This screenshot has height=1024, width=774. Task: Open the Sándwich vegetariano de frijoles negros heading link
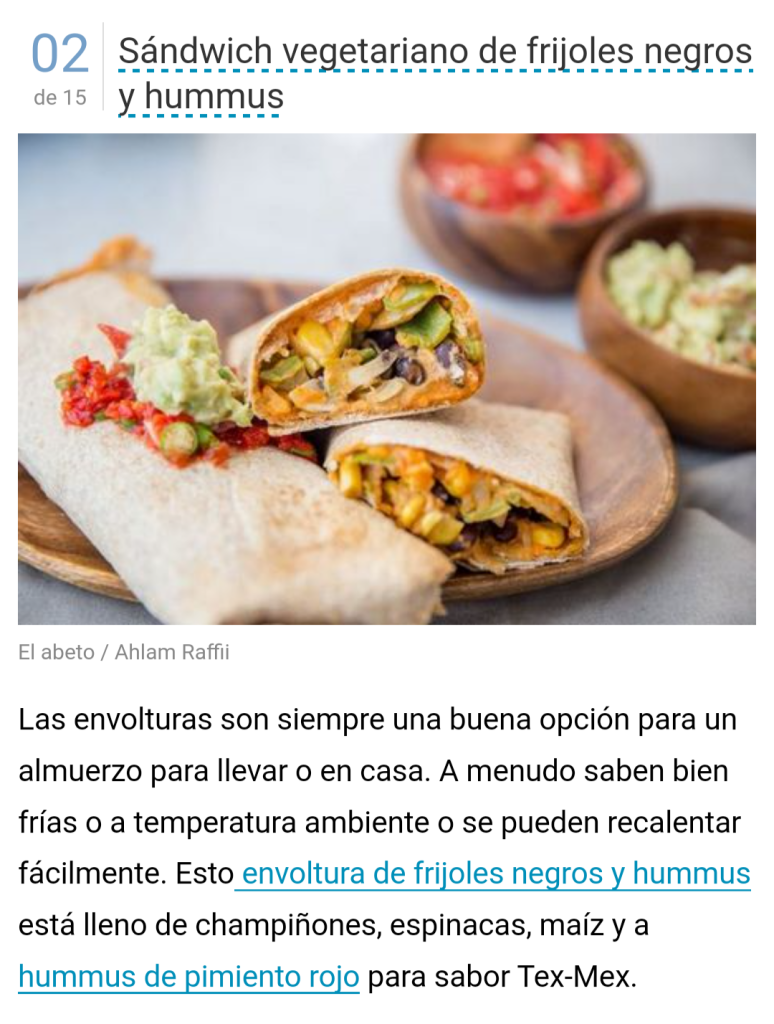coord(434,52)
